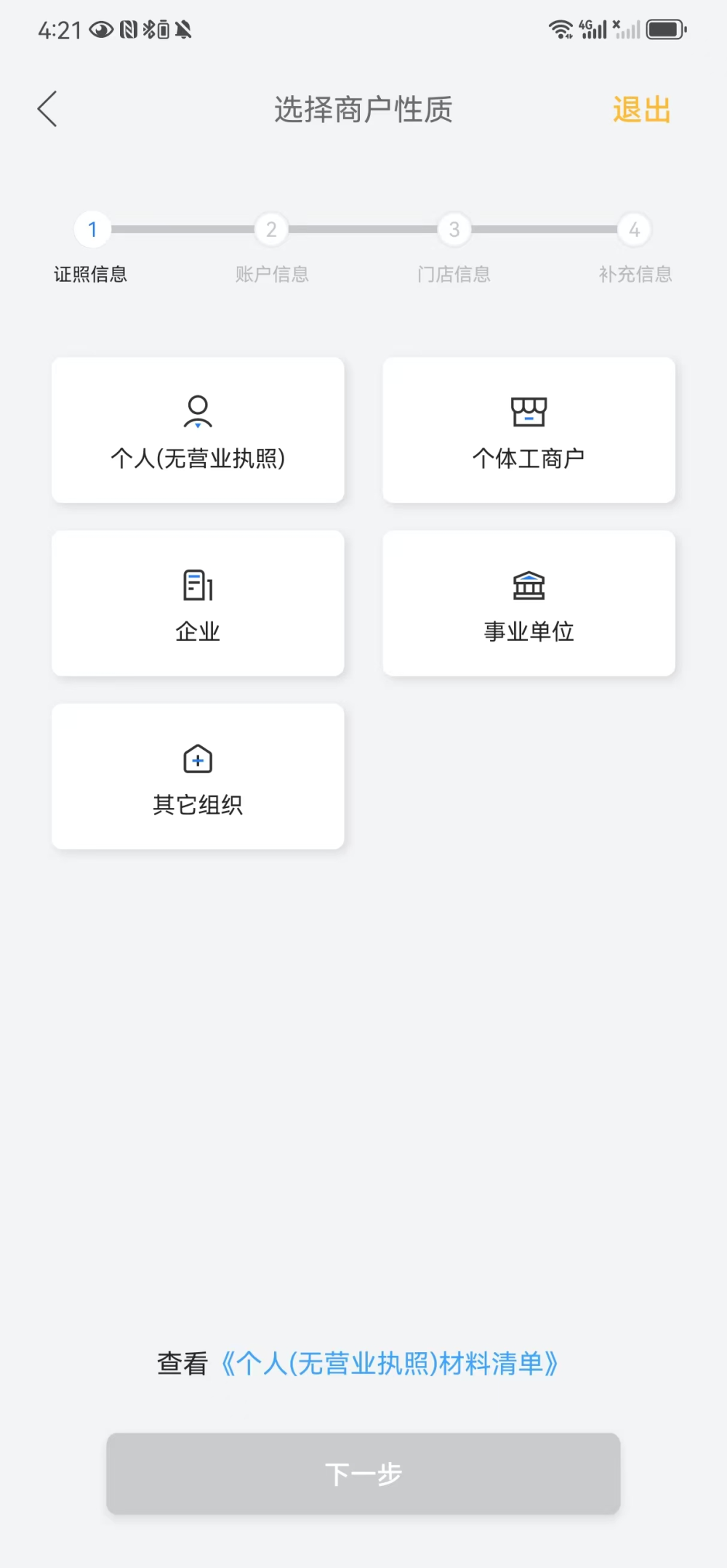Choose the 个体工商户 card
This screenshot has width=727, height=1568.
point(529,430)
